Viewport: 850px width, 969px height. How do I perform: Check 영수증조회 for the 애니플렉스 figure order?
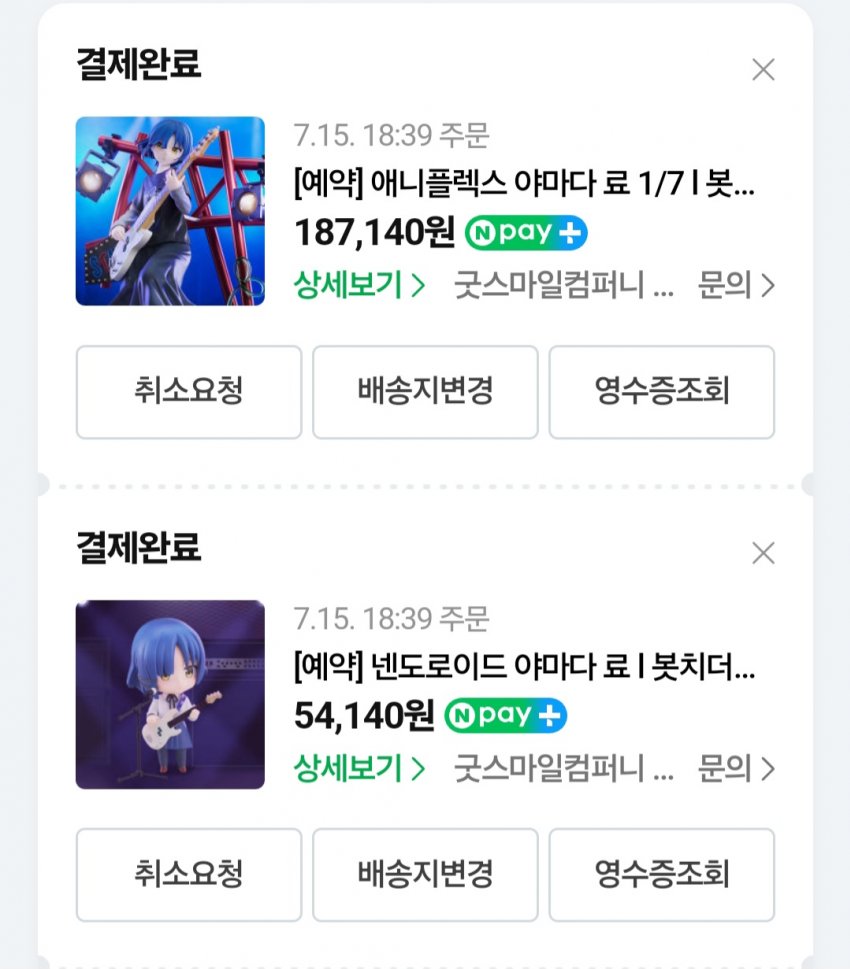661,392
